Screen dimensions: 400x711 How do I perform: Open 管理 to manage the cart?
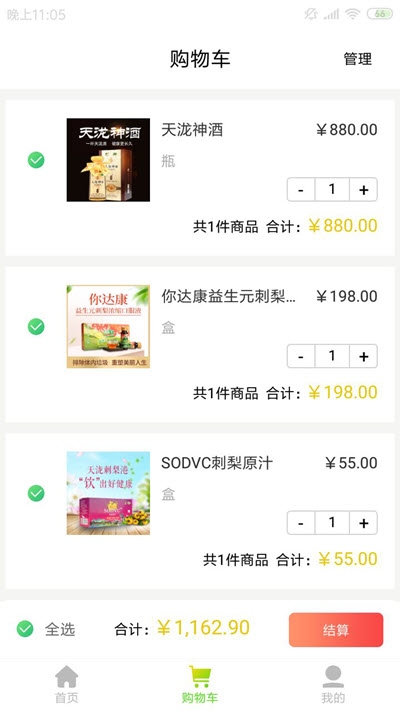[357, 59]
